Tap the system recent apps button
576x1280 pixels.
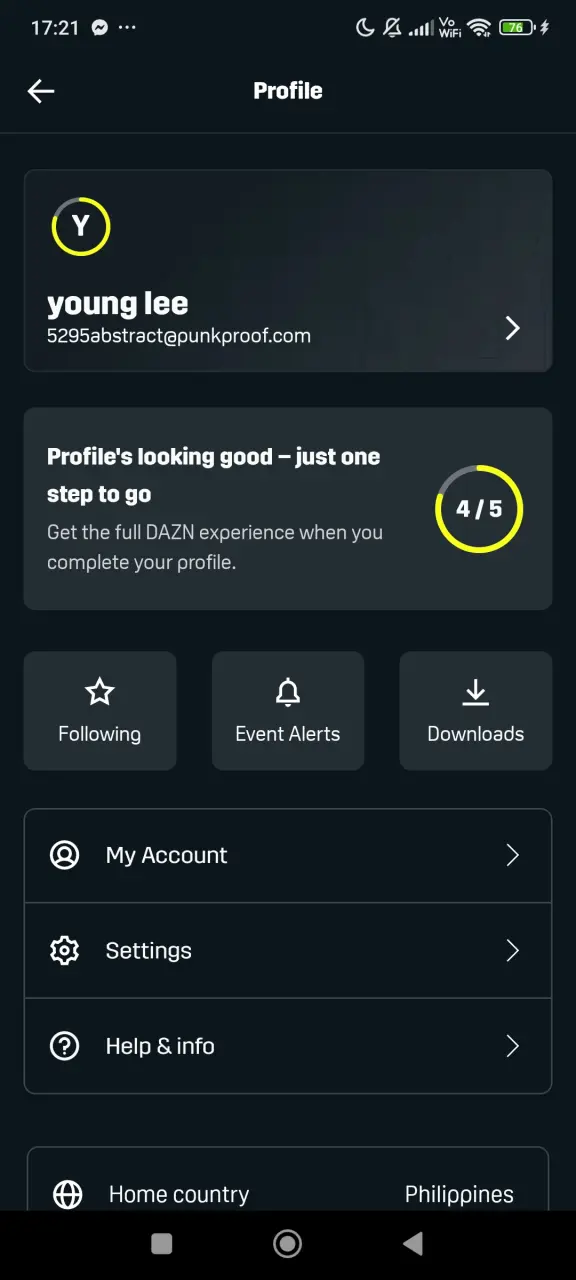(161, 1243)
